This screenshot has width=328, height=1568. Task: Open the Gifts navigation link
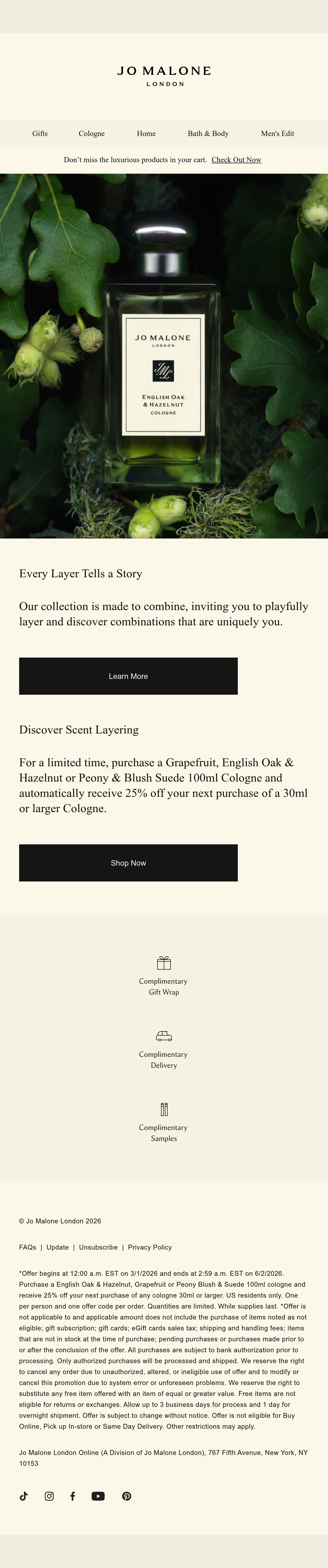[x=40, y=133]
